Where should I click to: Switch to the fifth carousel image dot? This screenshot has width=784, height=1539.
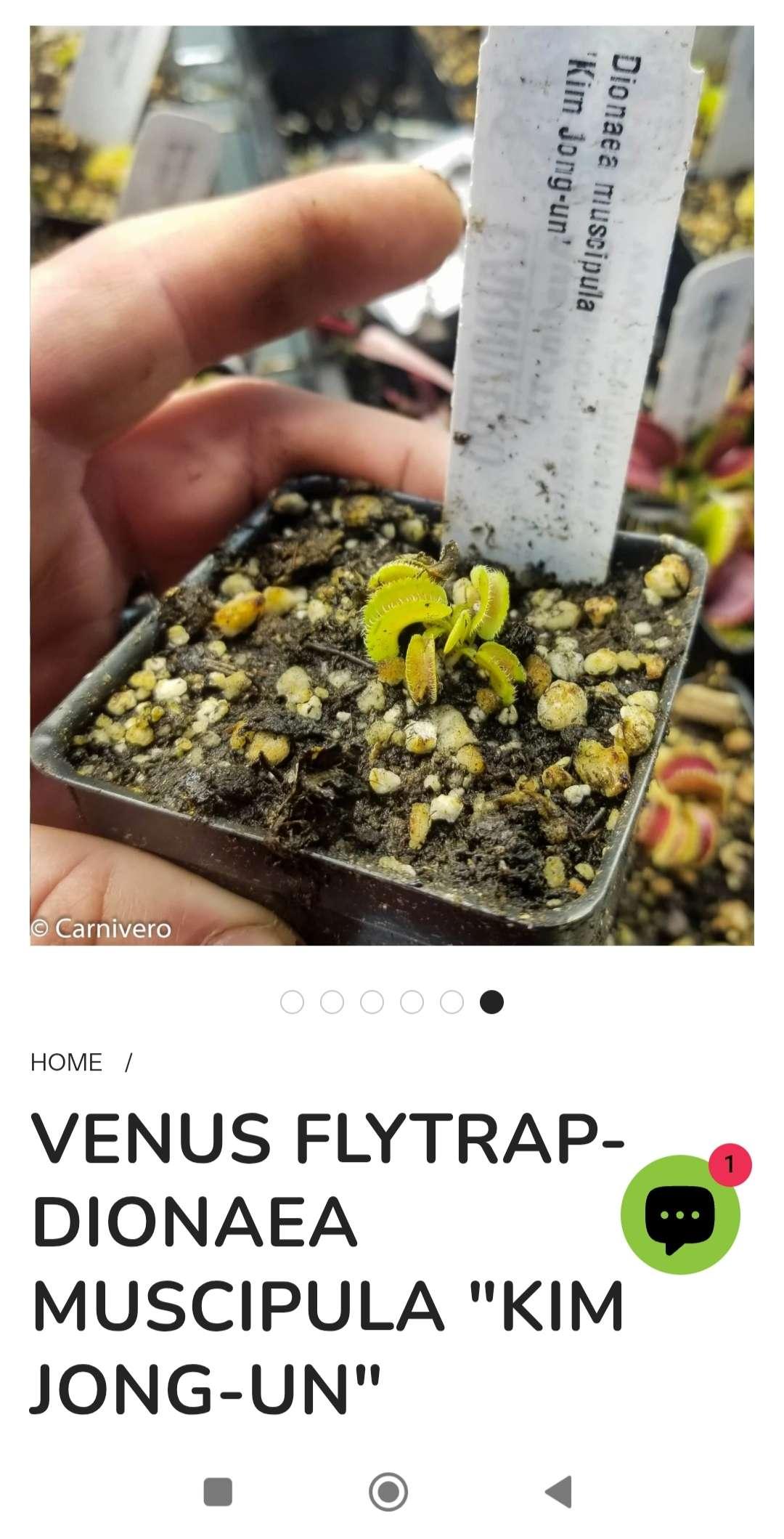pyautogui.click(x=452, y=1002)
